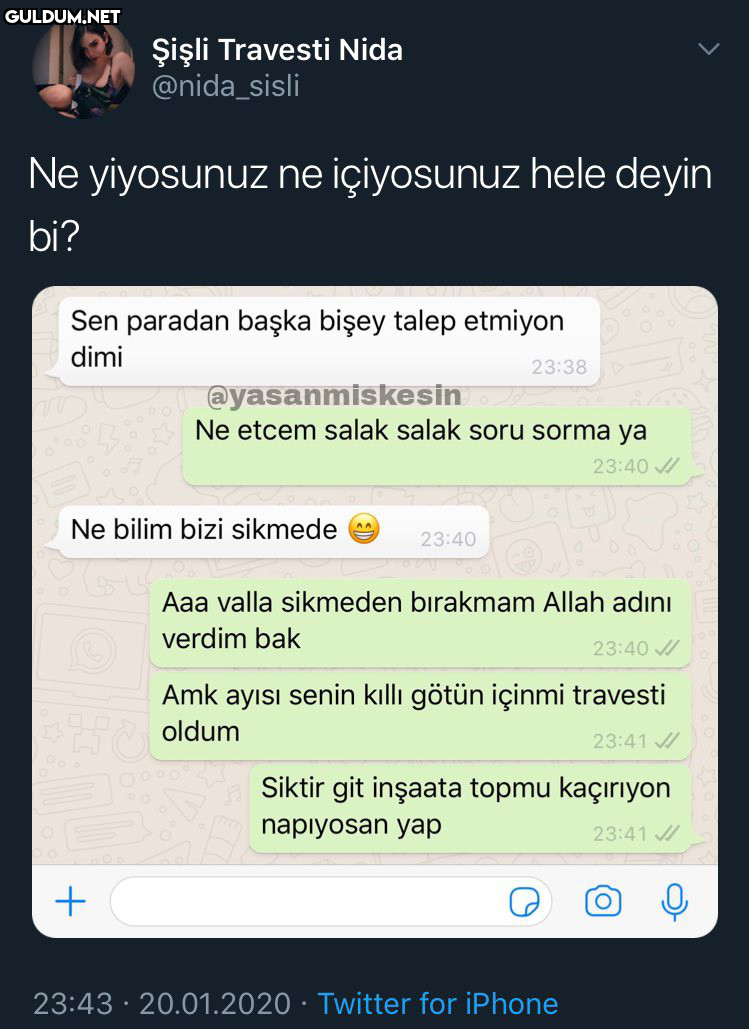Open the attached WhatsApp screenshot image
The image size is (749, 1029).
pyautogui.click(x=374, y=610)
